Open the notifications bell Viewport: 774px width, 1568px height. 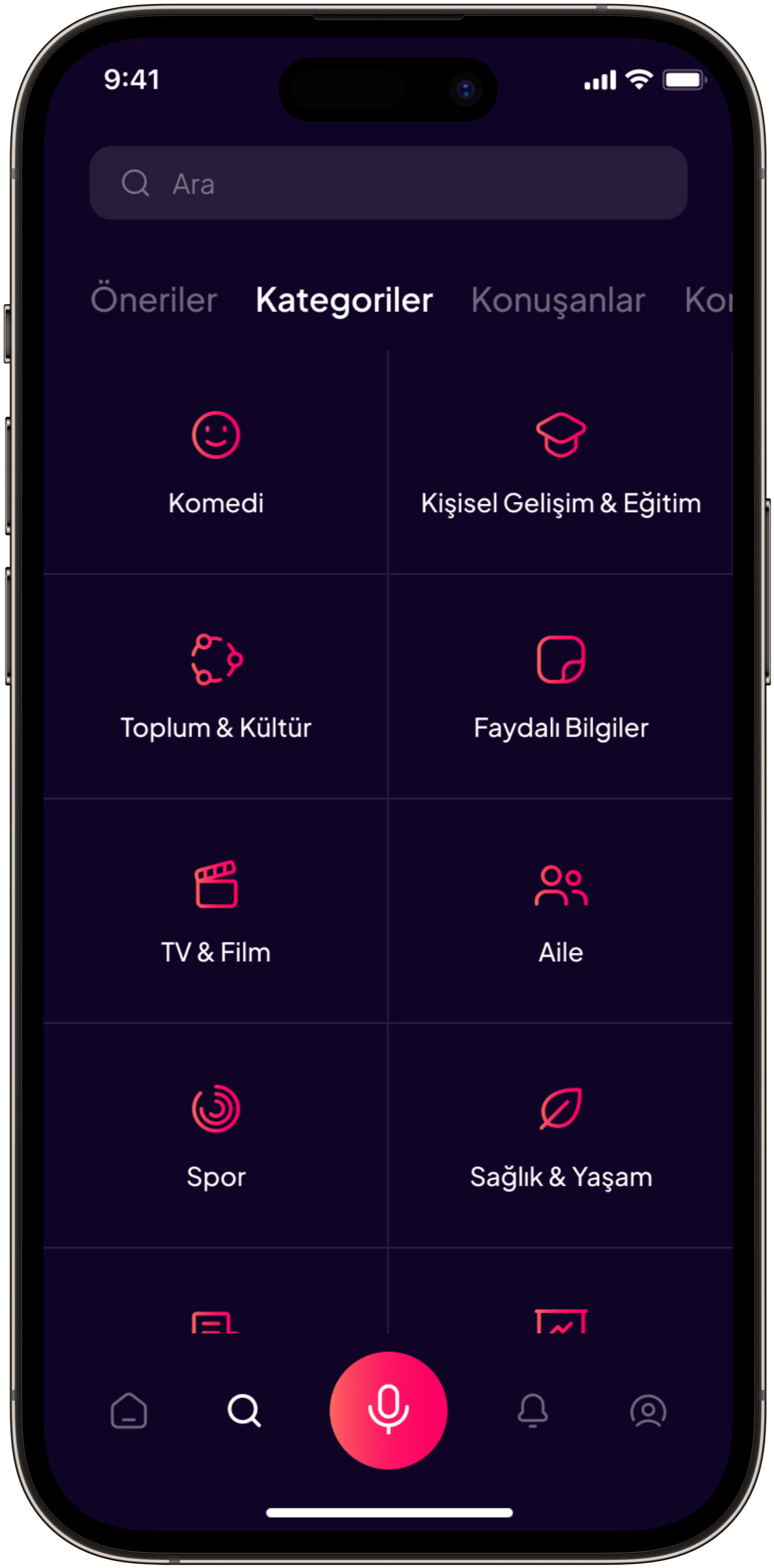point(533,1411)
